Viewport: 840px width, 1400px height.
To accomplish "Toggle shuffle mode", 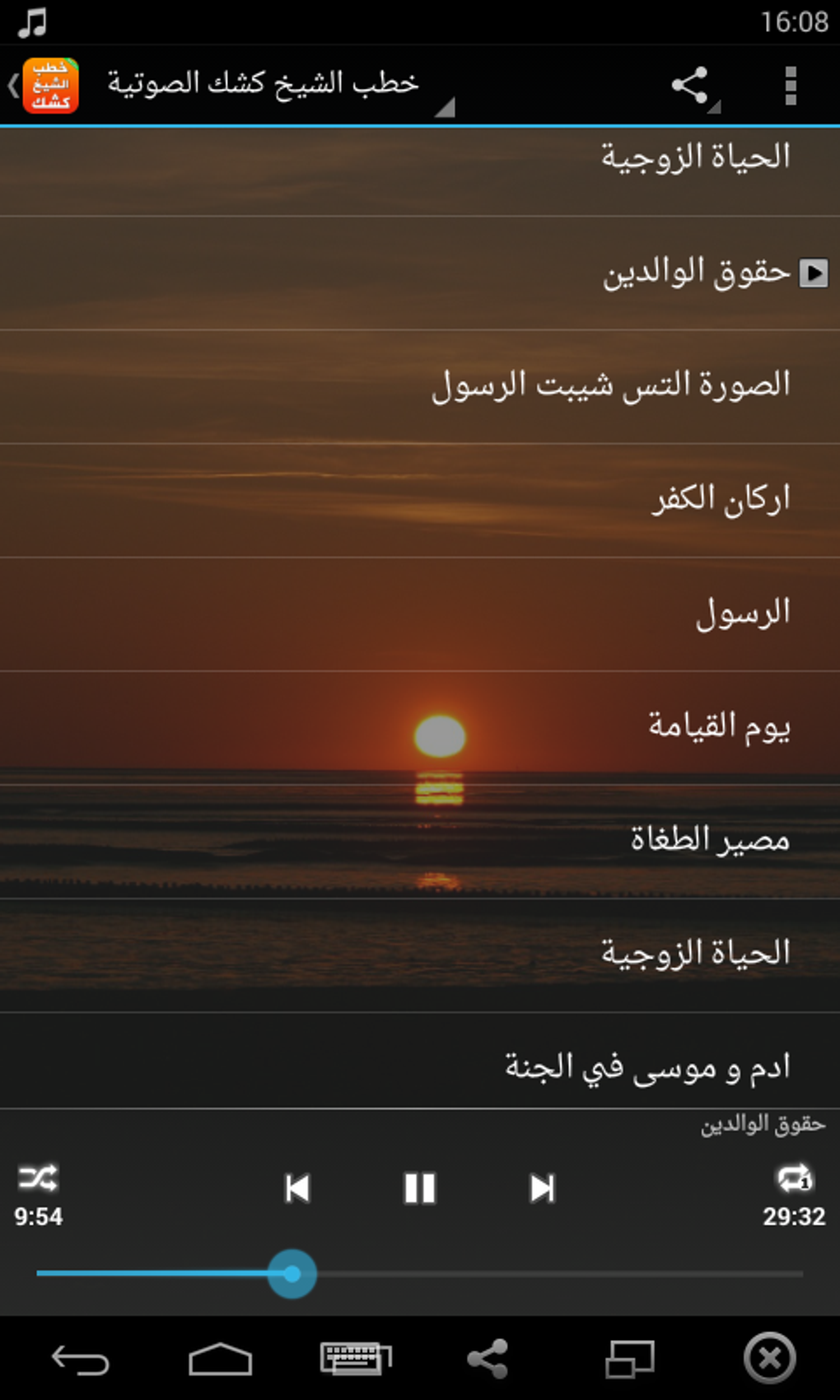I will coord(38,1178).
